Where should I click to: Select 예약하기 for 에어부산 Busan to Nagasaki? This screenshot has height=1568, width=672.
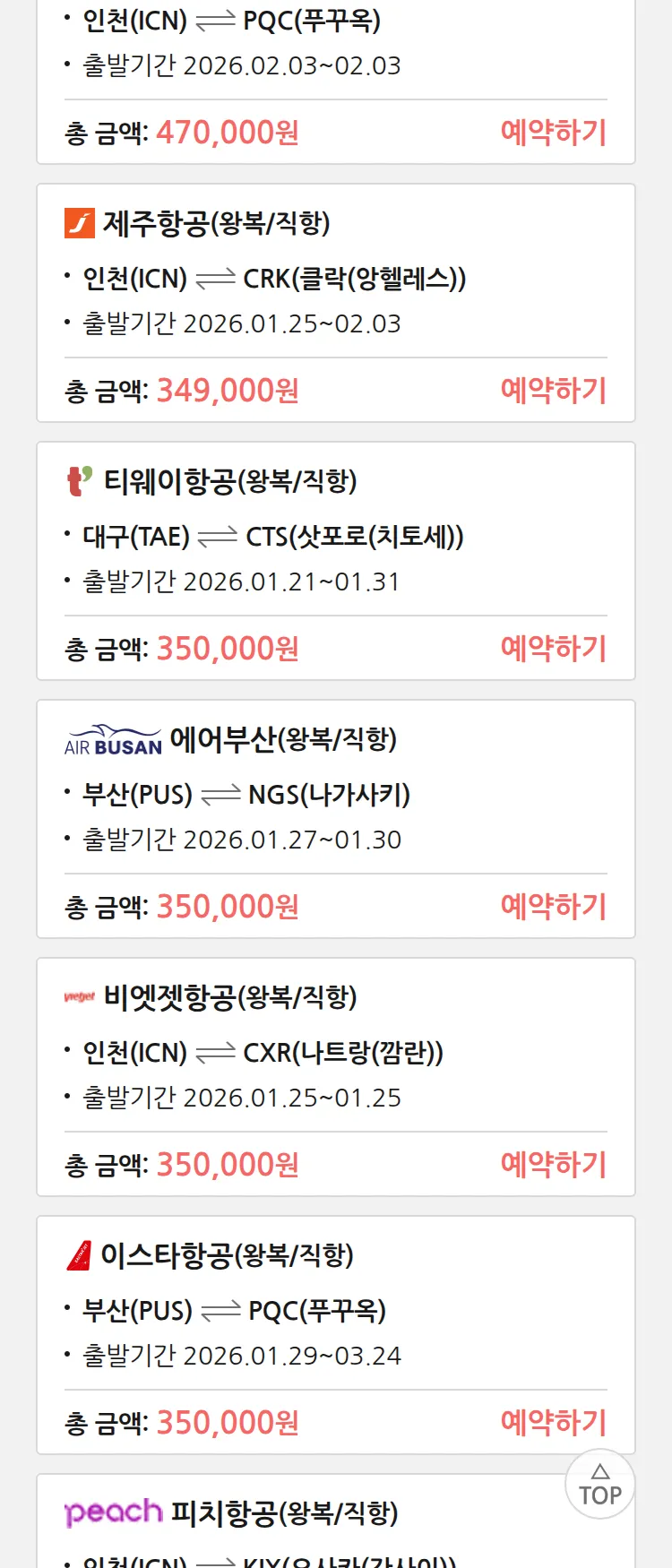pyautogui.click(x=553, y=907)
